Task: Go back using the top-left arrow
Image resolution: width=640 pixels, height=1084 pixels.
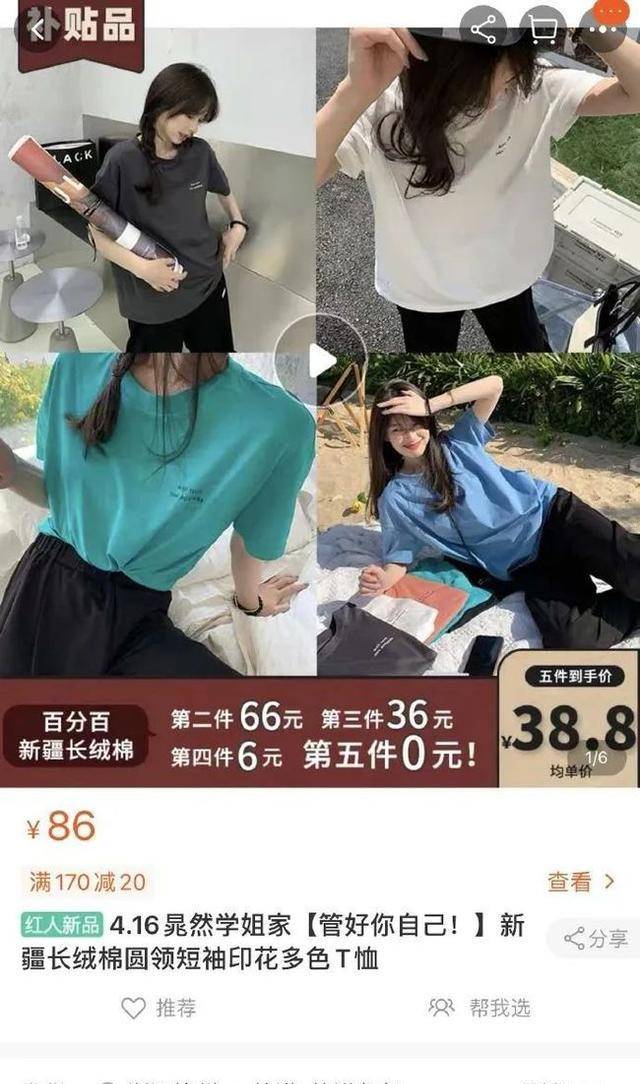Action: click(36, 30)
